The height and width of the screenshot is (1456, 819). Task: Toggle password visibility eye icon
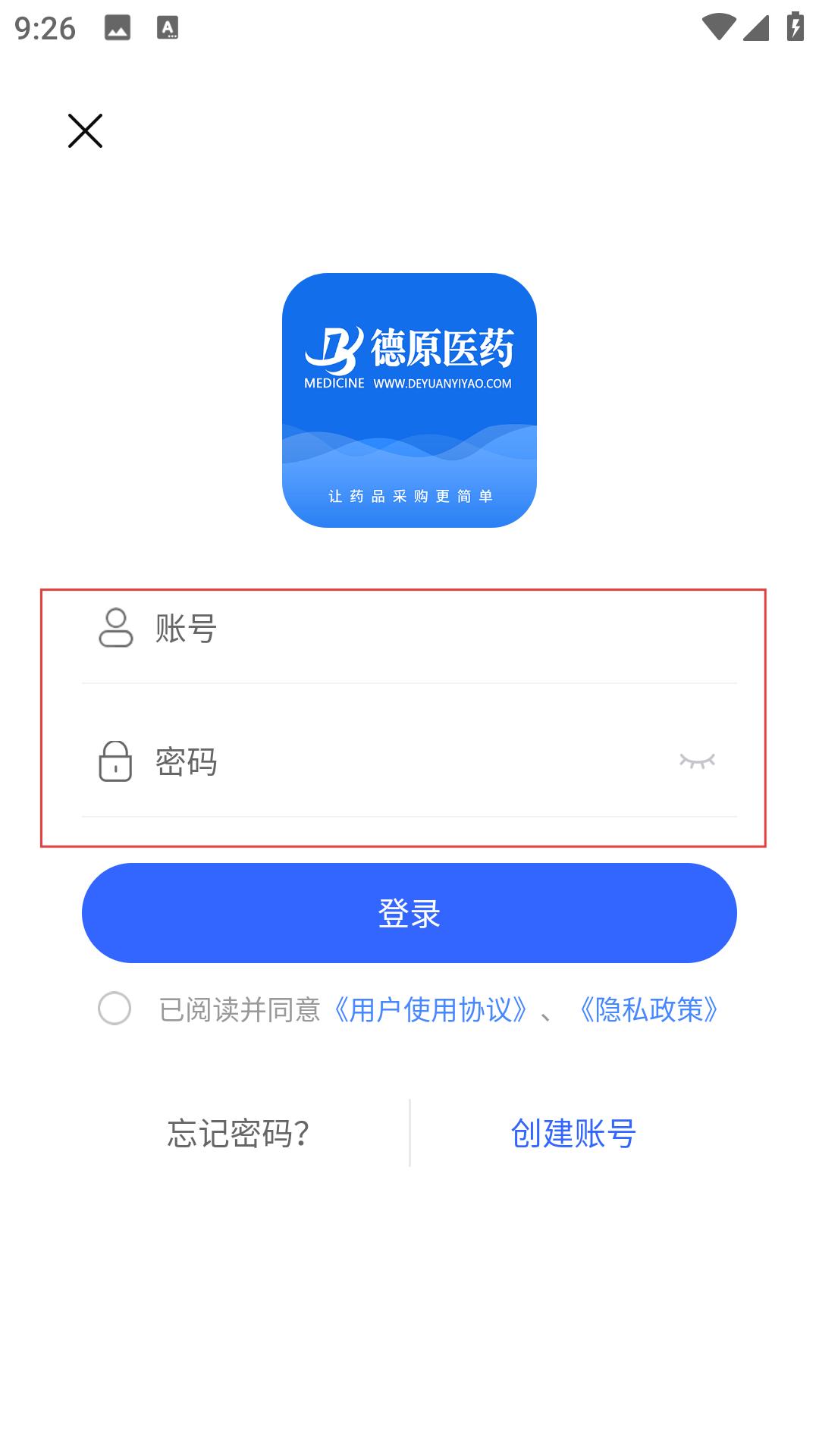pos(697,761)
